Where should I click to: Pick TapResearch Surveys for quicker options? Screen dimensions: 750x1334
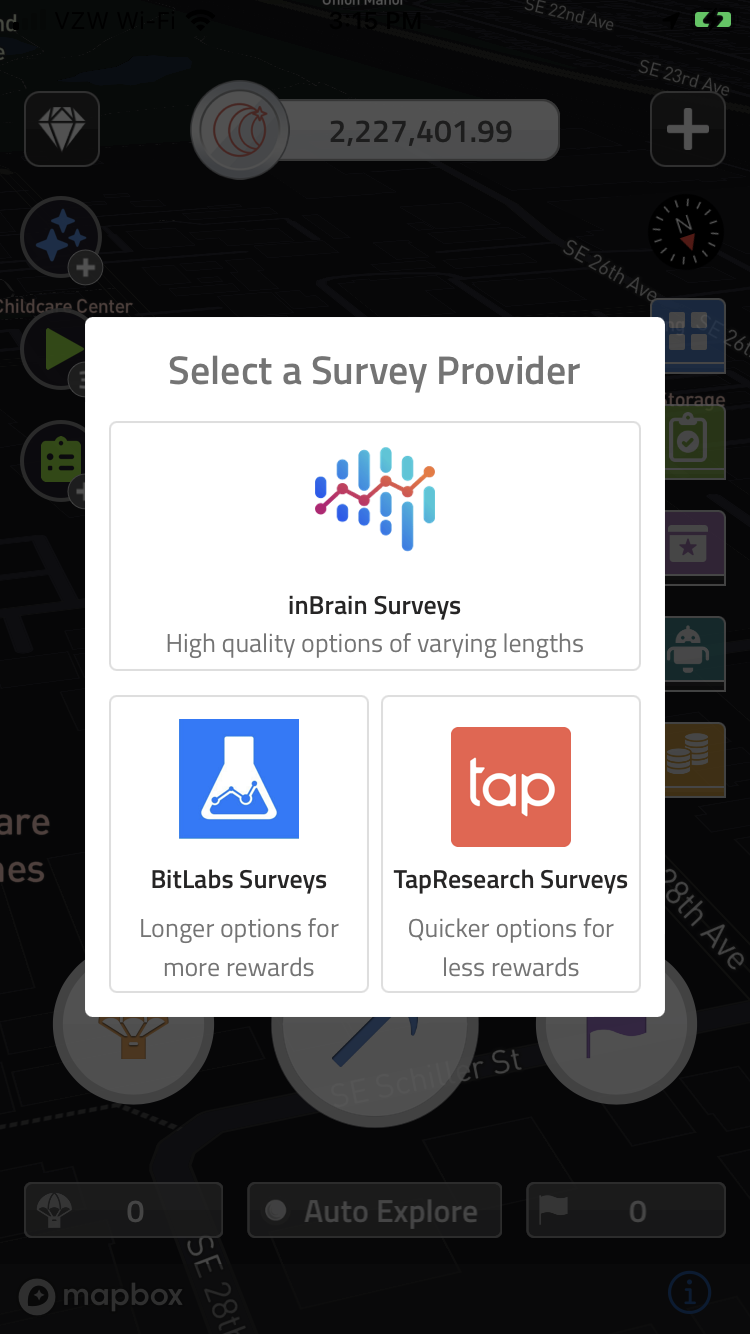point(511,844)
